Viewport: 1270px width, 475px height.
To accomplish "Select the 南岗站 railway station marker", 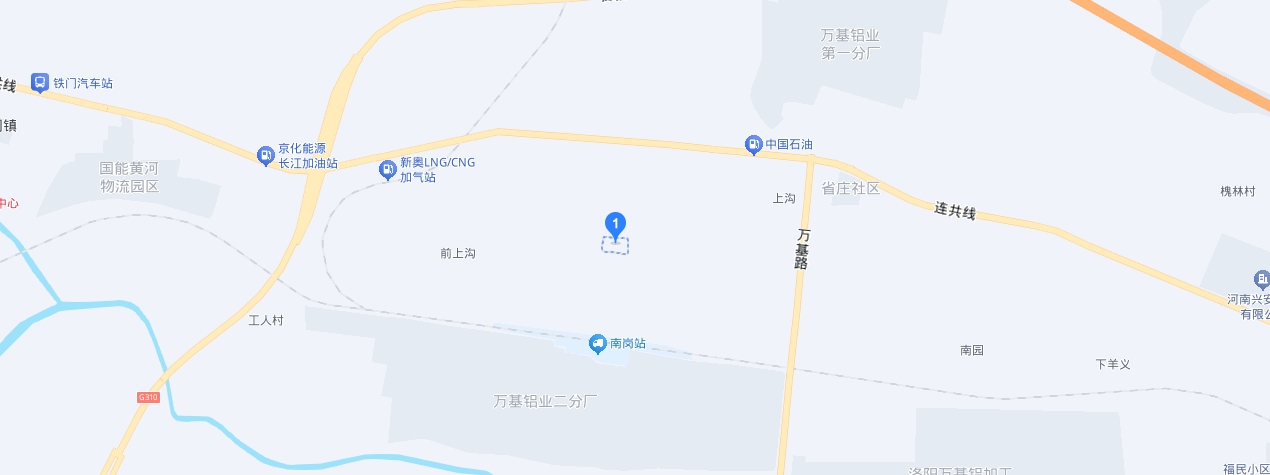I will (x=597, y=344).
